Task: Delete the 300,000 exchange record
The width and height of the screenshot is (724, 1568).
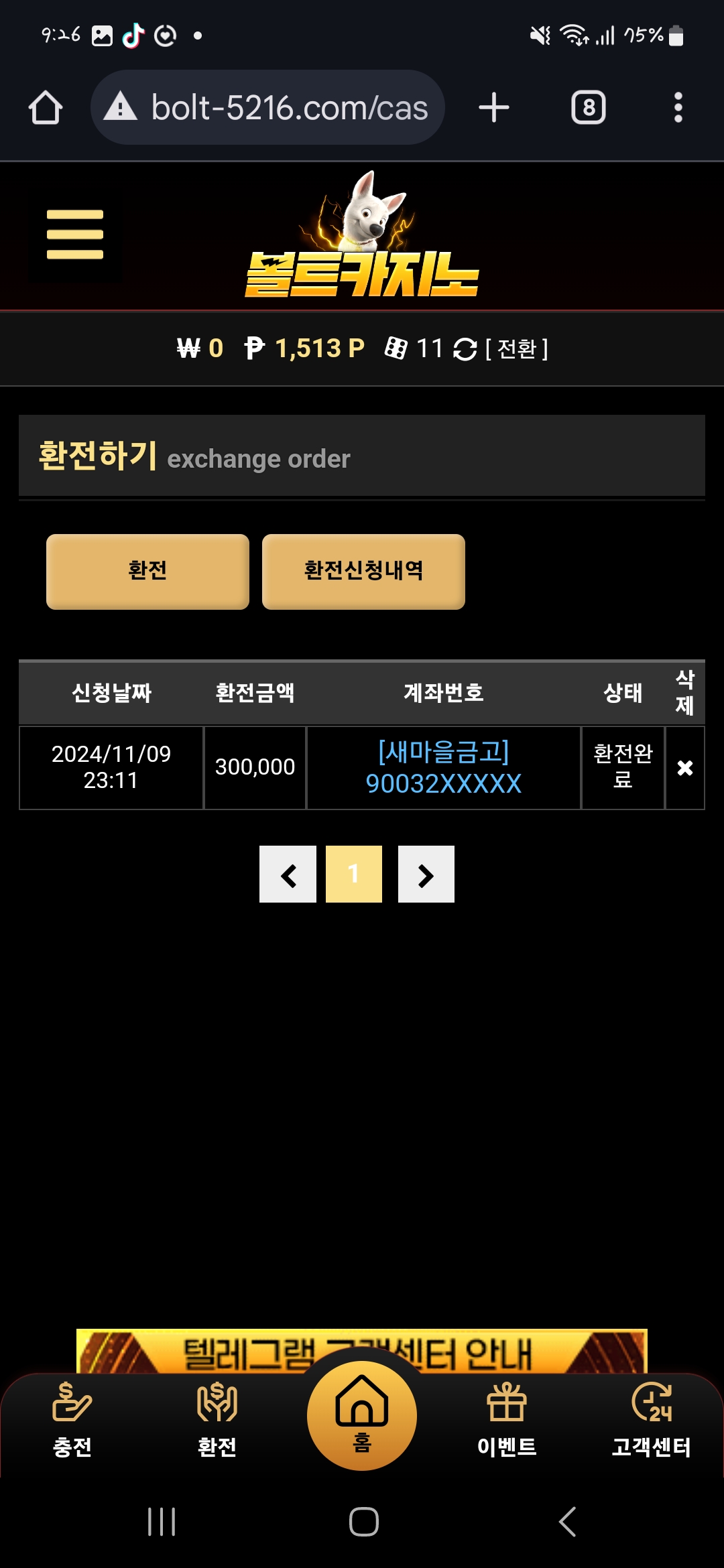Action: pos(684,768)
